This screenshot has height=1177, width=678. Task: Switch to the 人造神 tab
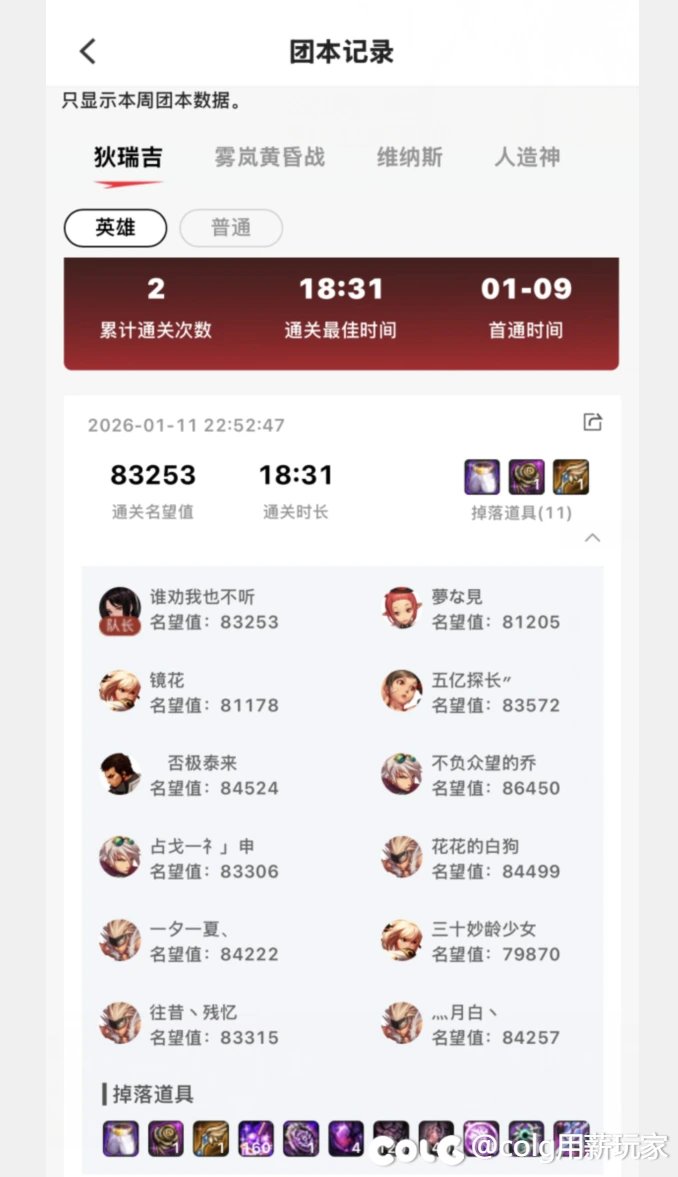(527, 157)
